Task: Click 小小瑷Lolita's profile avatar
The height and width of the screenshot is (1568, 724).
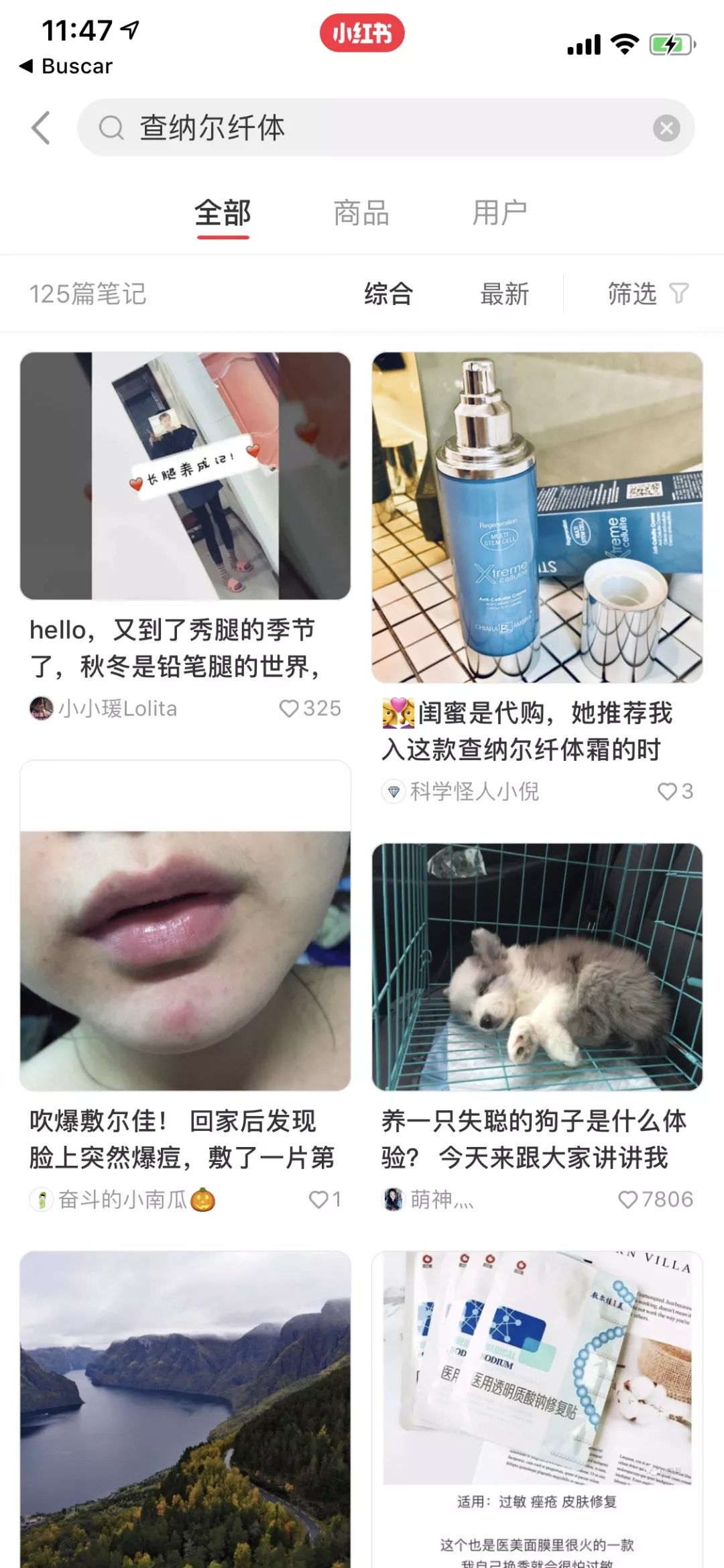Action: 40,709
